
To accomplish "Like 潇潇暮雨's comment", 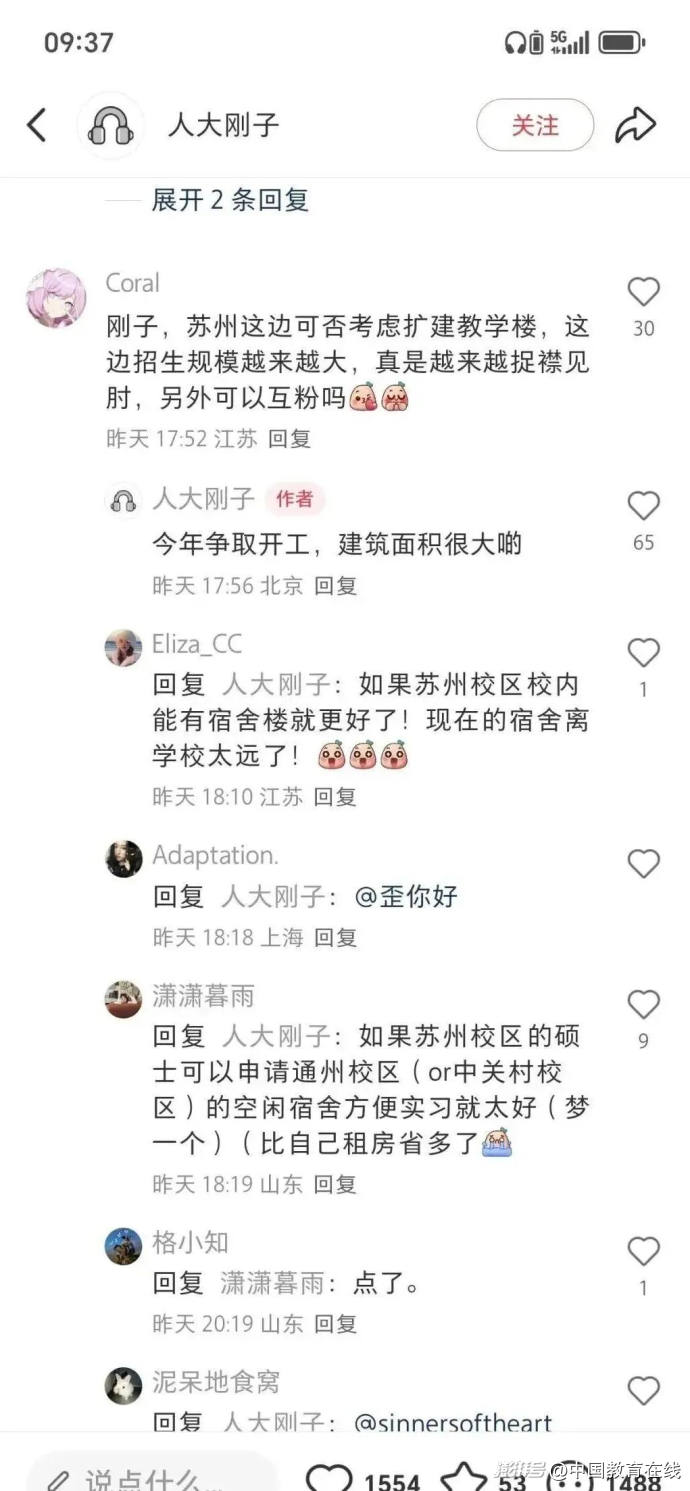I will (643, 1005).
